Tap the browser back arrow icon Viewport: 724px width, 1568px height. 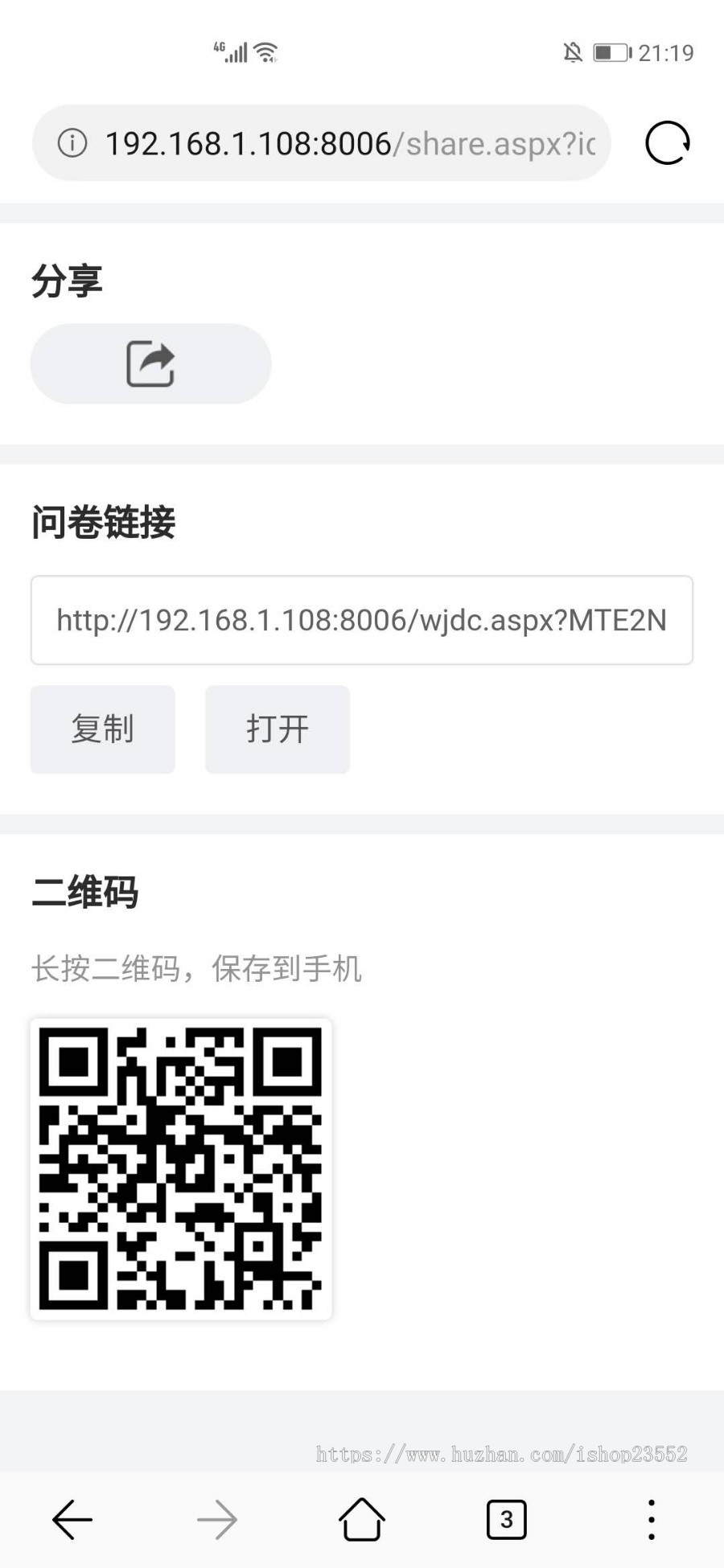72,1520
